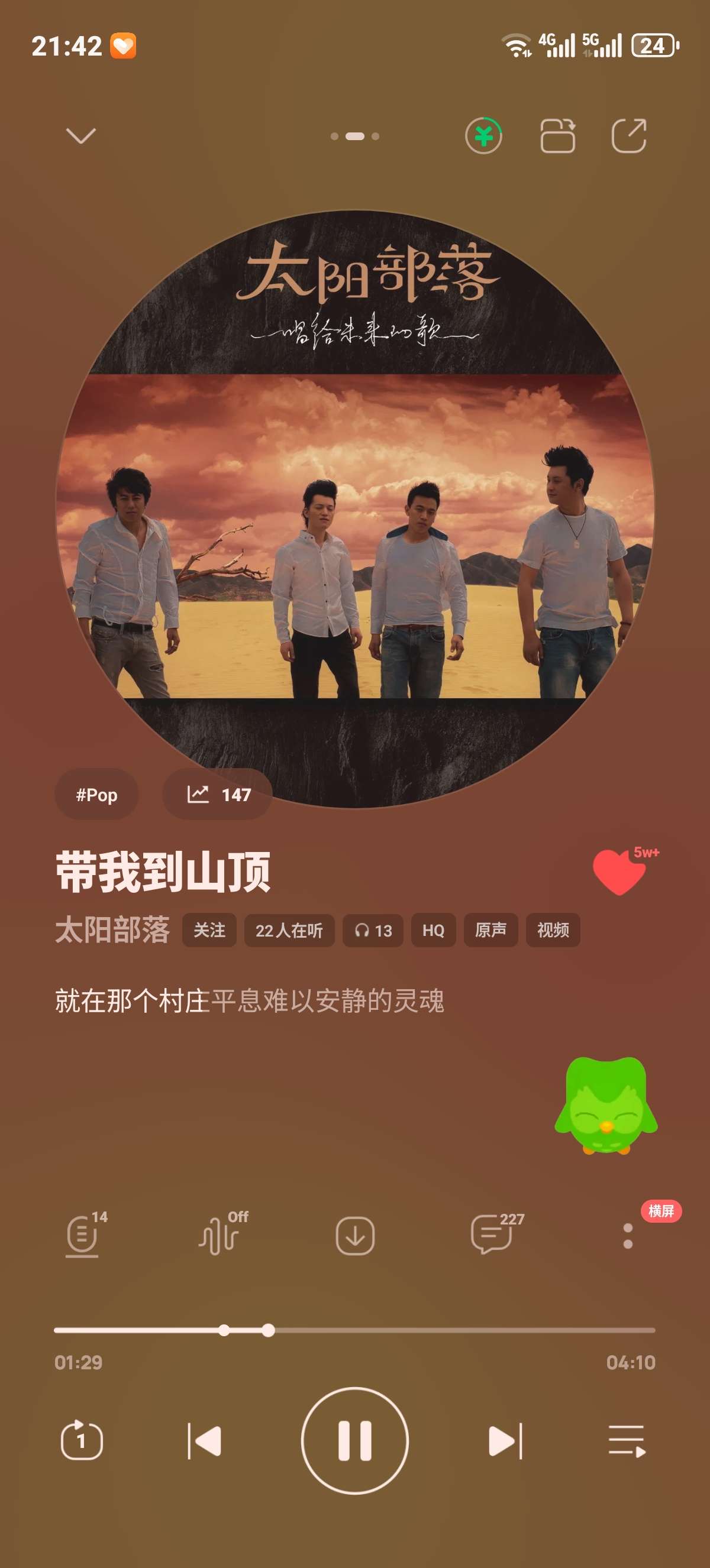Screen dimensions: 710x1568
Task: Skip to the next track
Action: [x=505, y=1441]
